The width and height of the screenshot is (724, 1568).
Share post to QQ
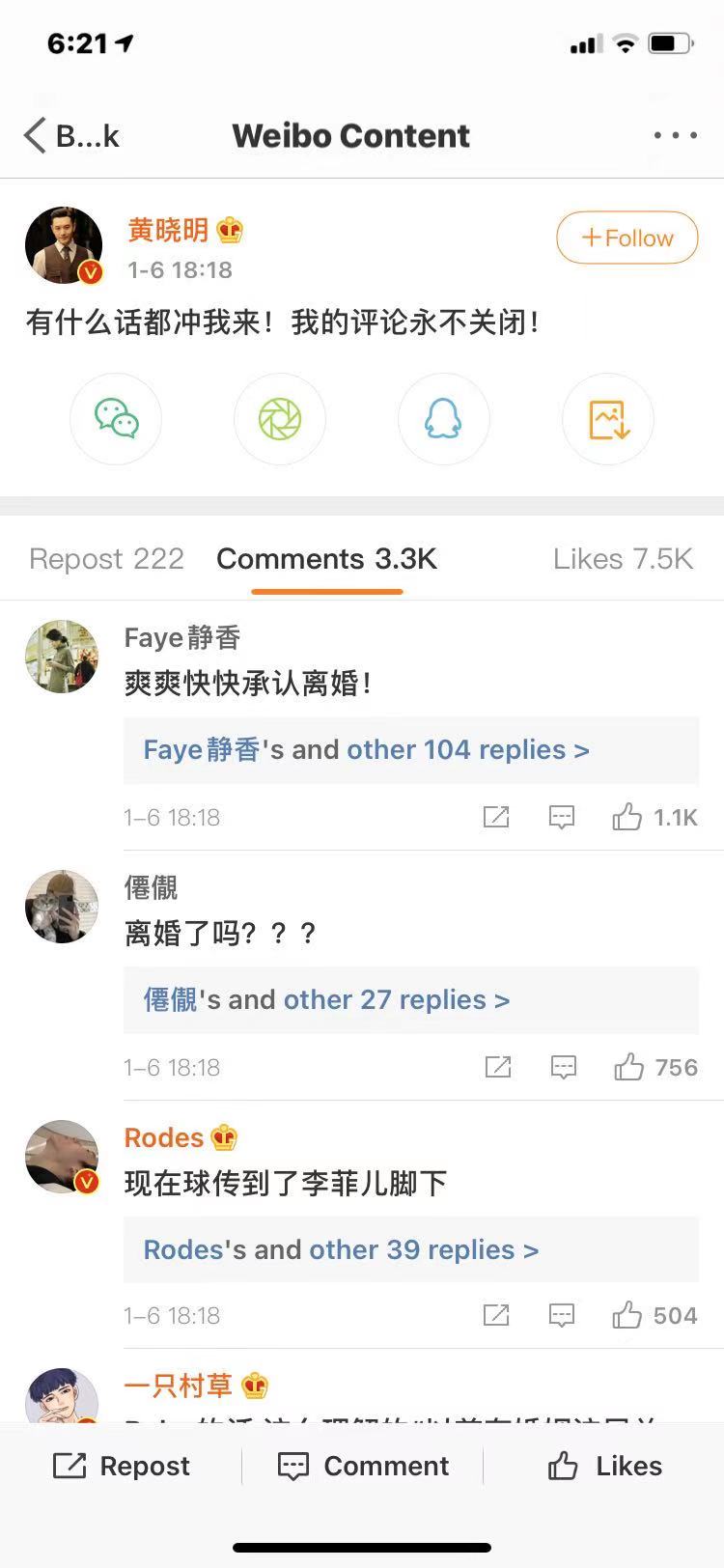click(x=443, y=419)
